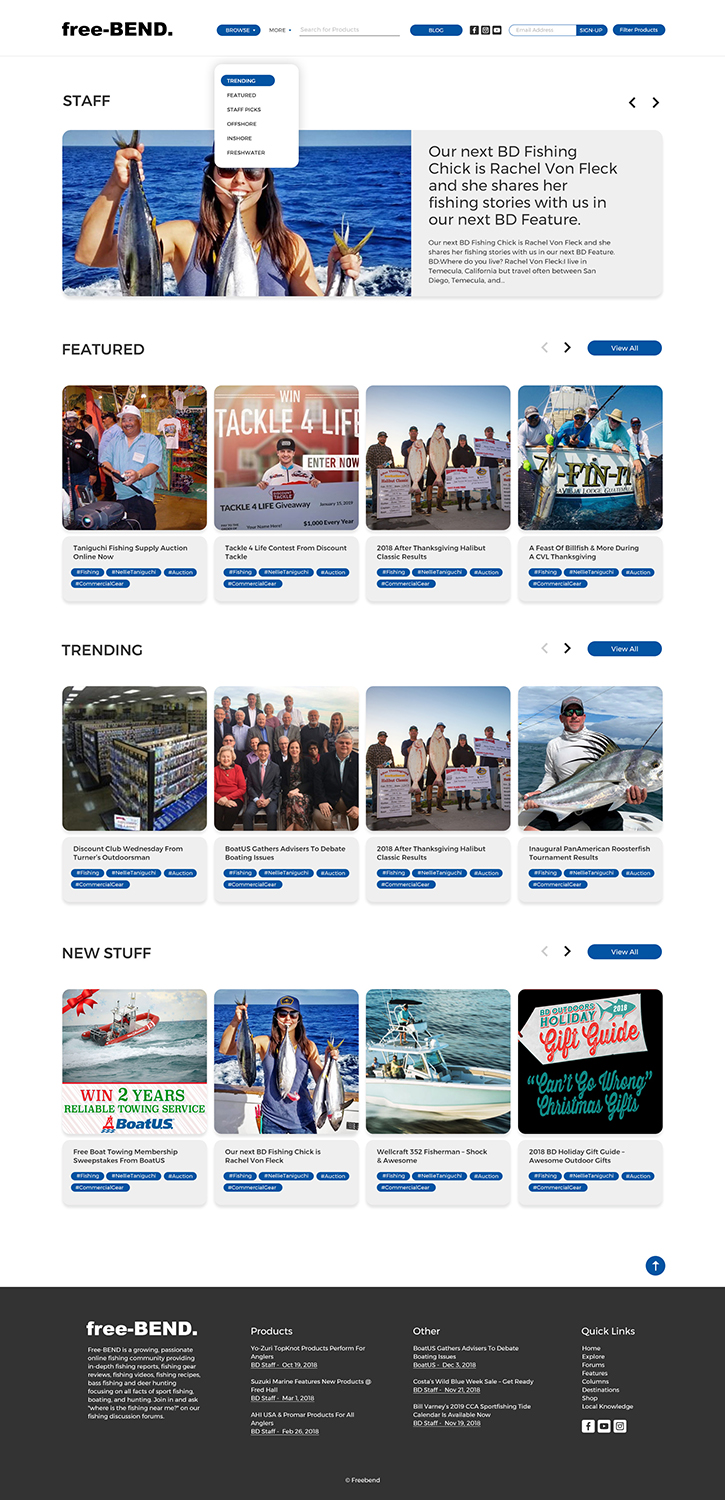Open the Forums quick link in the footer
Viewport: 725px width, 1500px height.
[x=594, y=1365]
